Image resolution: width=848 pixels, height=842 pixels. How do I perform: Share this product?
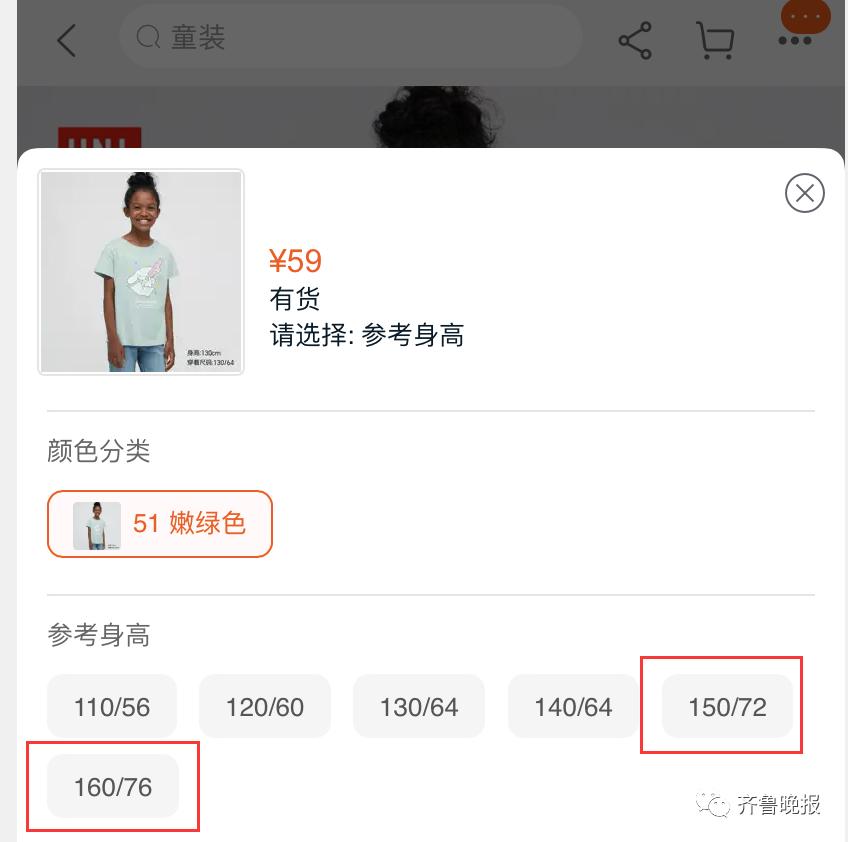(x=635, y=40)
